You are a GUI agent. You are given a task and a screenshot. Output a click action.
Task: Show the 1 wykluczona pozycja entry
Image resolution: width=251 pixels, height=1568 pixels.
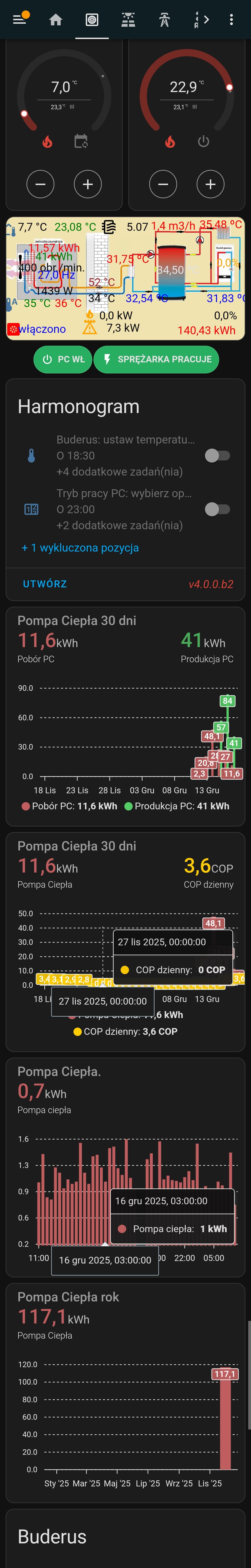pos(80,548)
